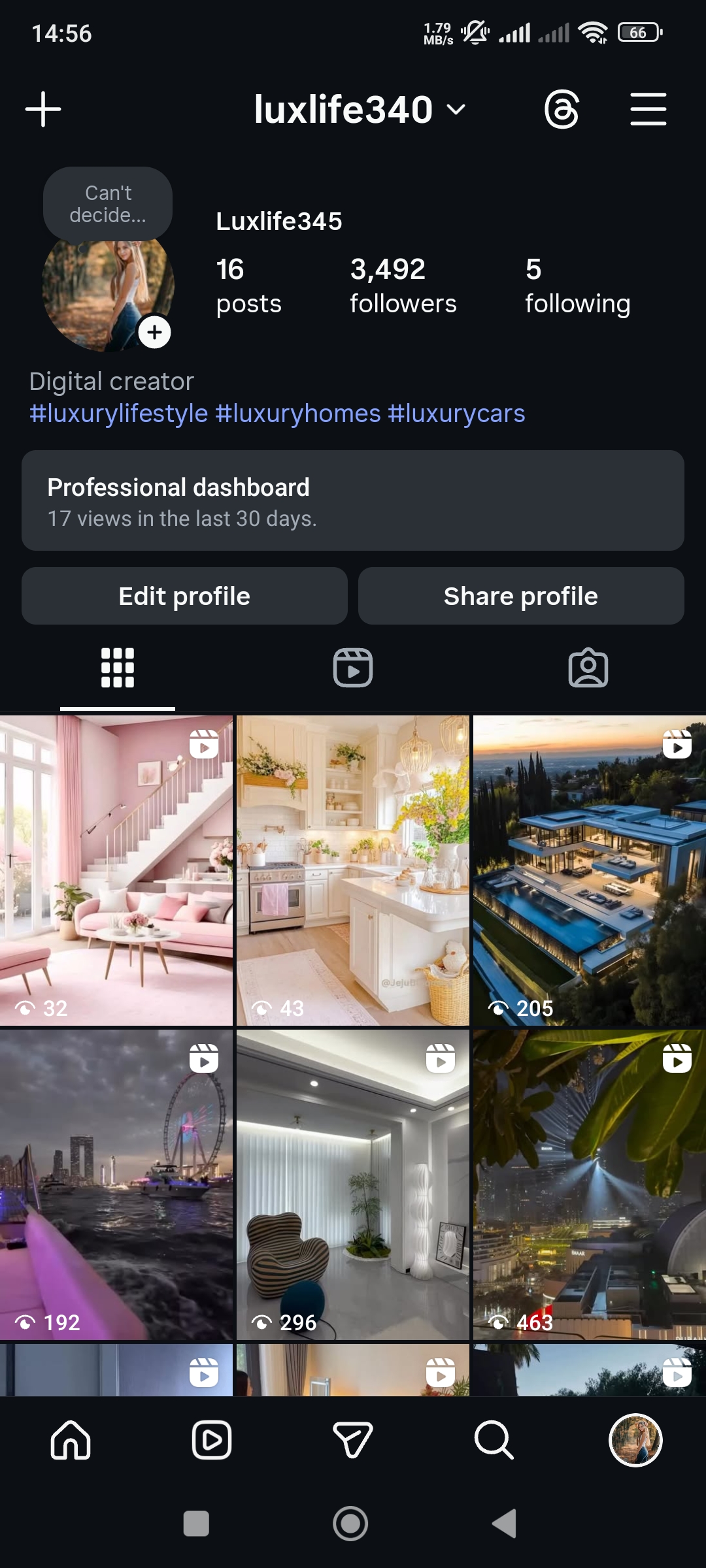This screenshot has width=706, height=1568.
Task: Open the hamburger menu
Action: 648,109
